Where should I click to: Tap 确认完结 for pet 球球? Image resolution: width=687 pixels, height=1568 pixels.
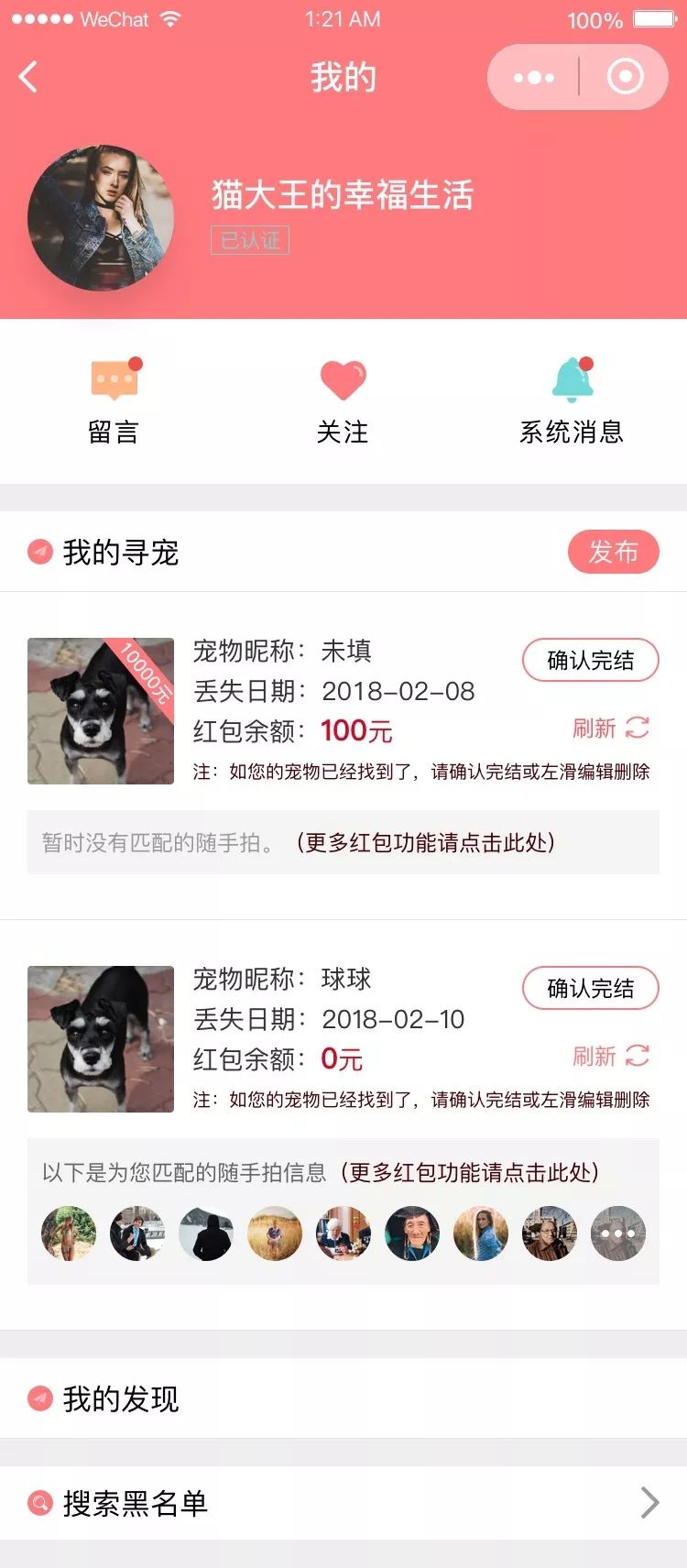591,990
